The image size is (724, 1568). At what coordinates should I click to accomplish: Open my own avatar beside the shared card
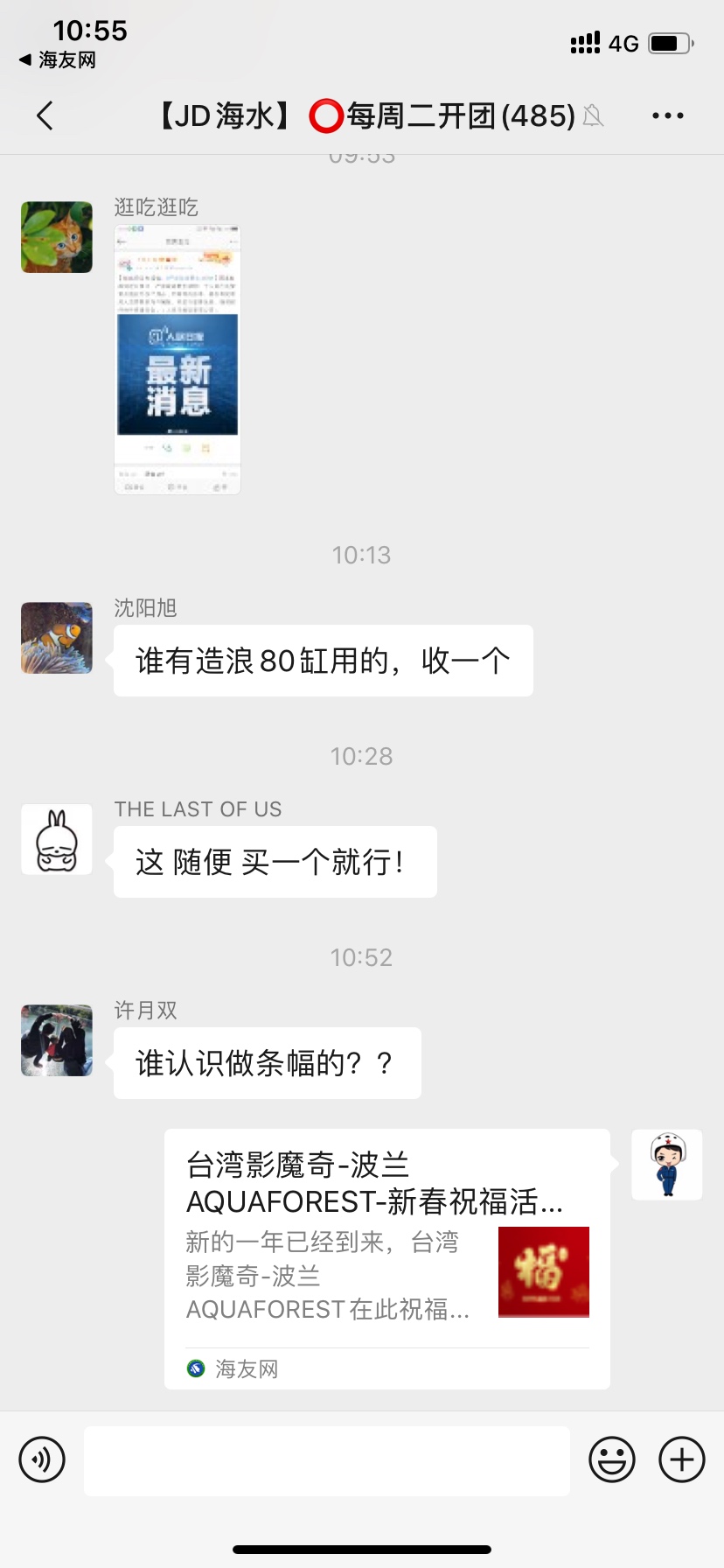click(667, 1165)
